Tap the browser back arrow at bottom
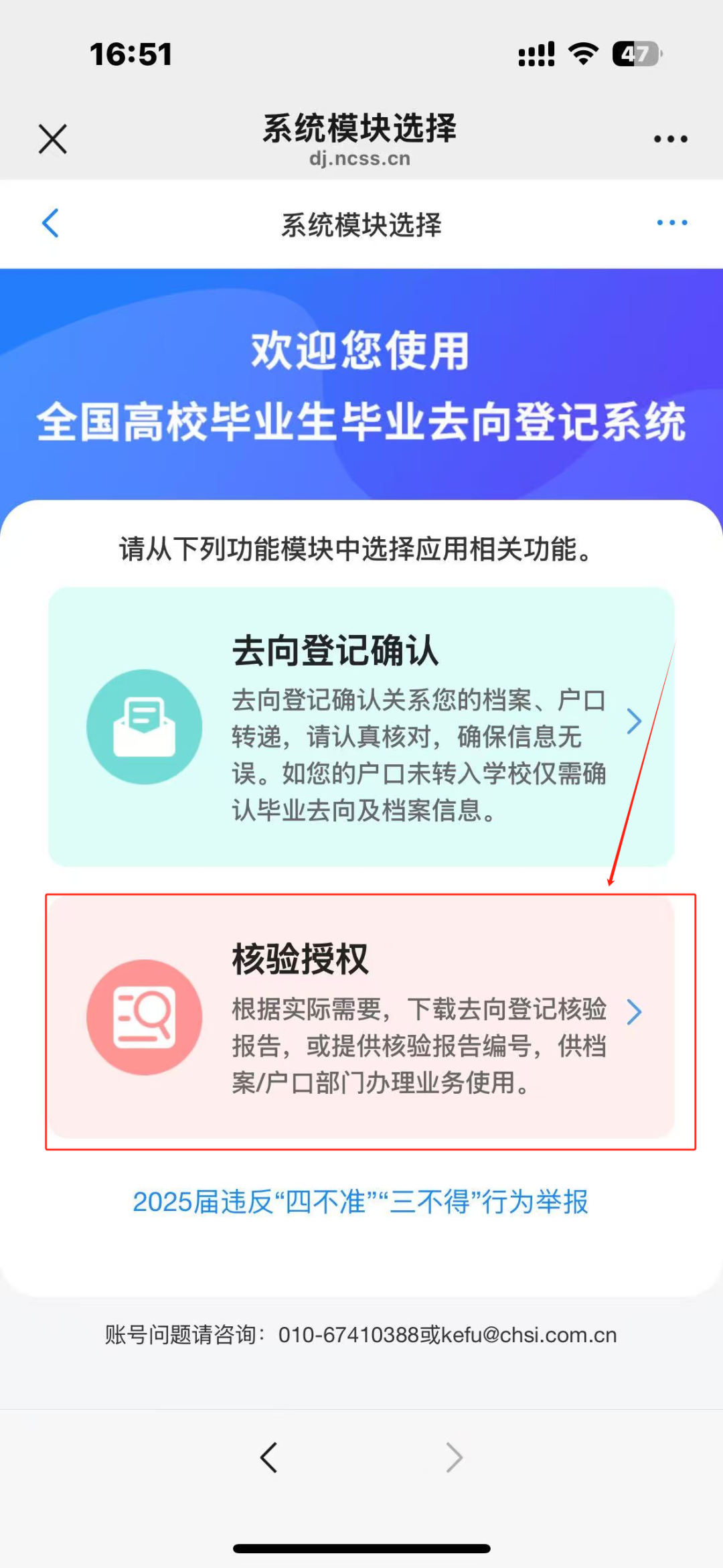Screen dimensions: 723x1568 268,1457
